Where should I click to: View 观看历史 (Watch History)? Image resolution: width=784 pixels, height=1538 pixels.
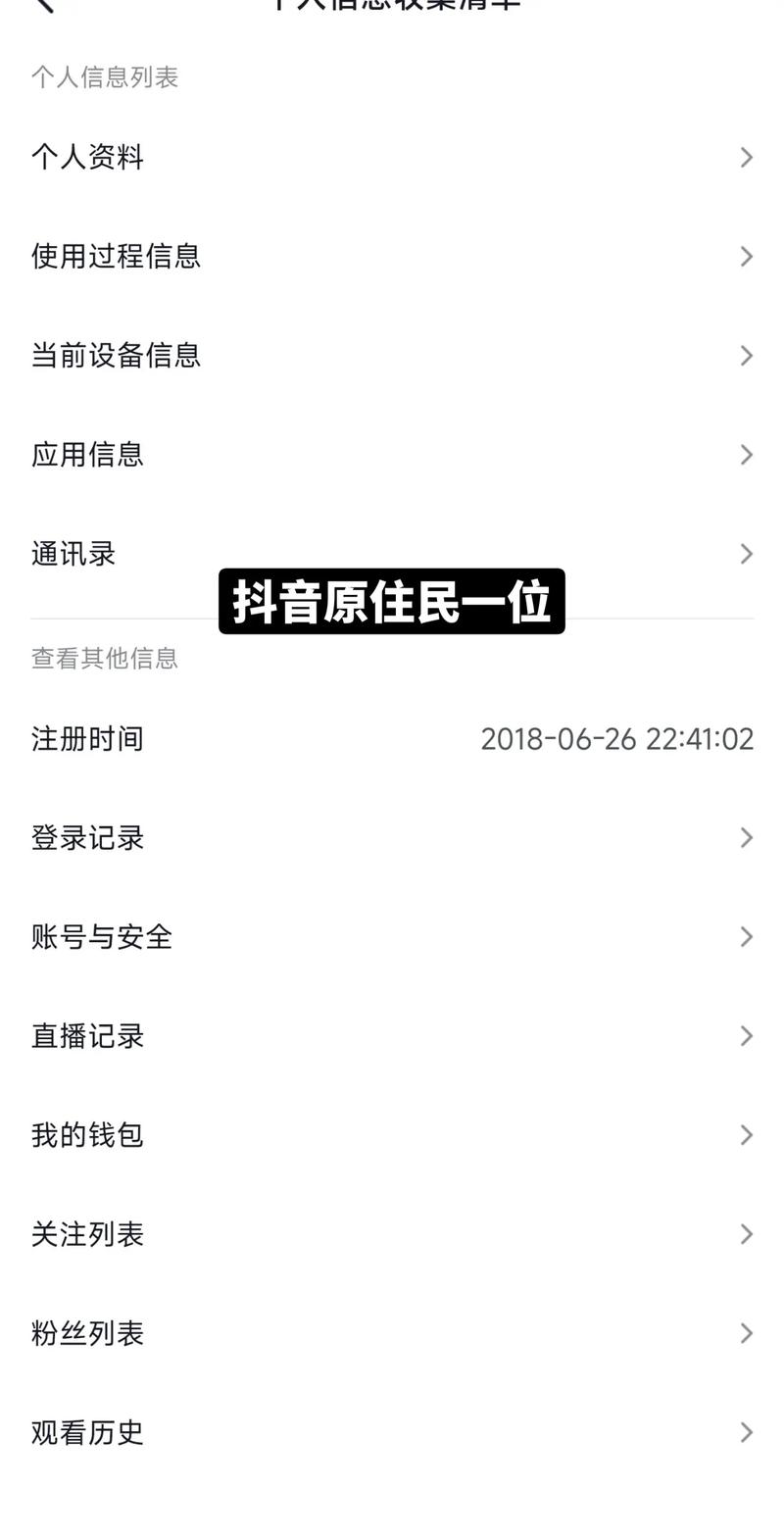tap(87, 1432)
